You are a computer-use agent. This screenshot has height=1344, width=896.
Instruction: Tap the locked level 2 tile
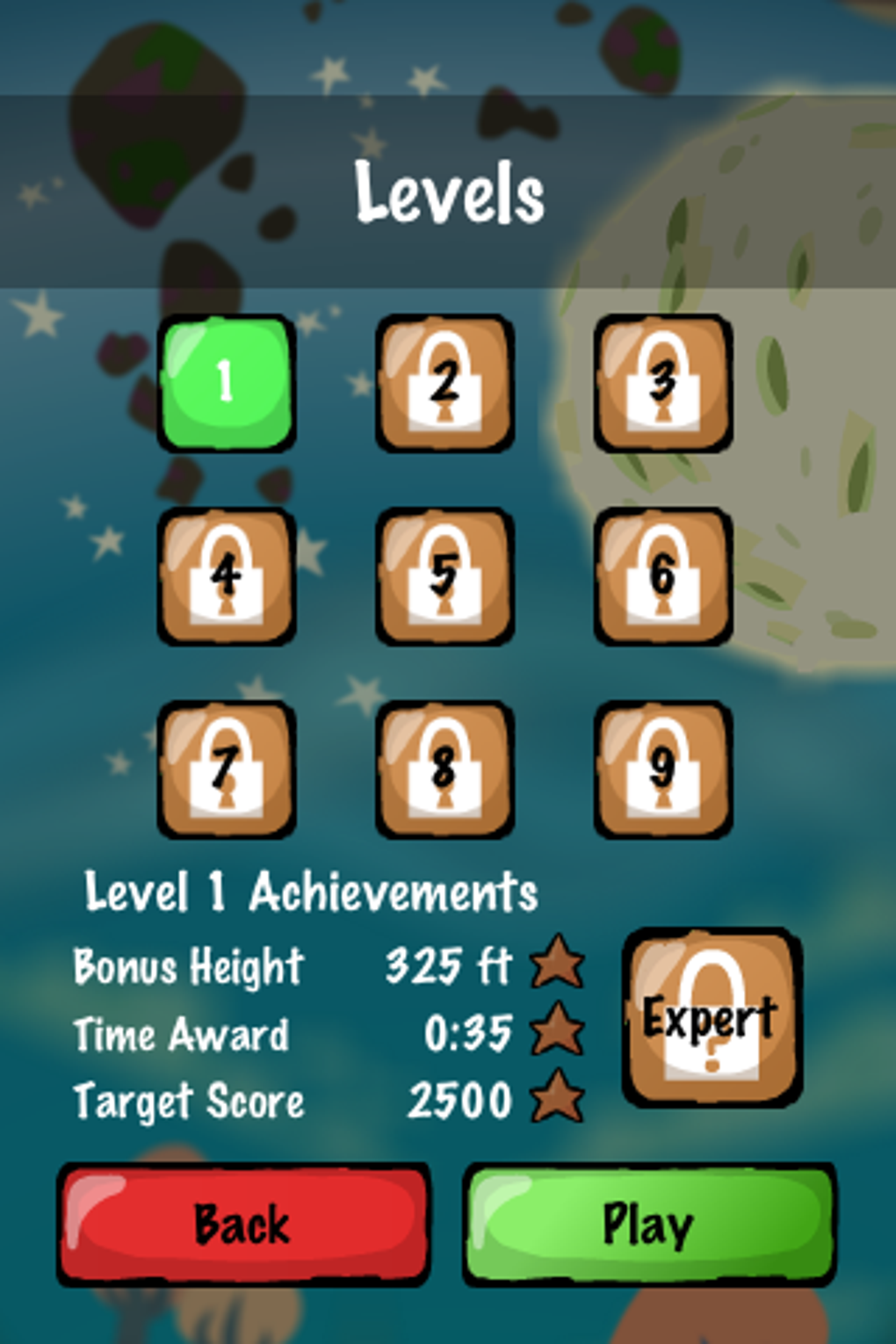click(x=445, y=383)
